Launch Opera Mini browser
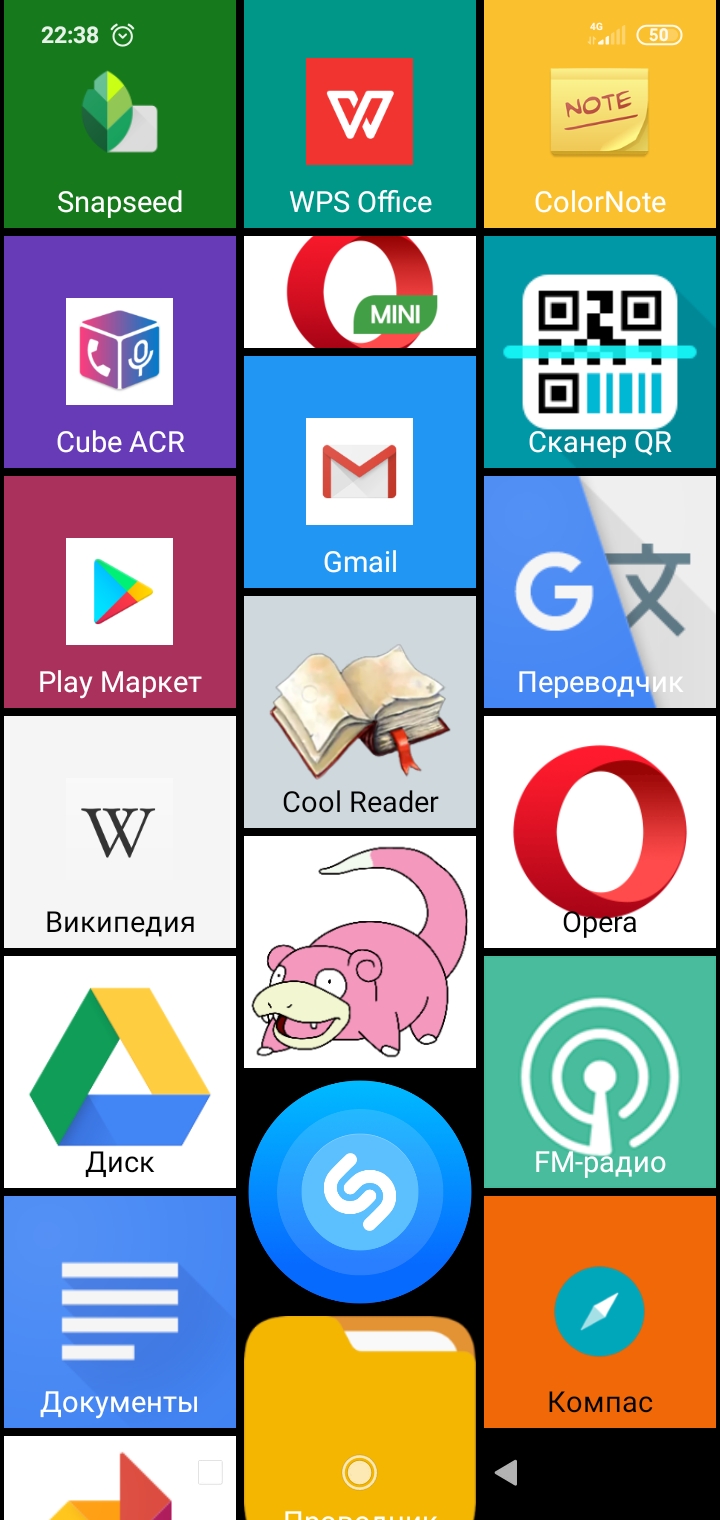The width and height of the screenshot is (720, 1520). [360, 292]
